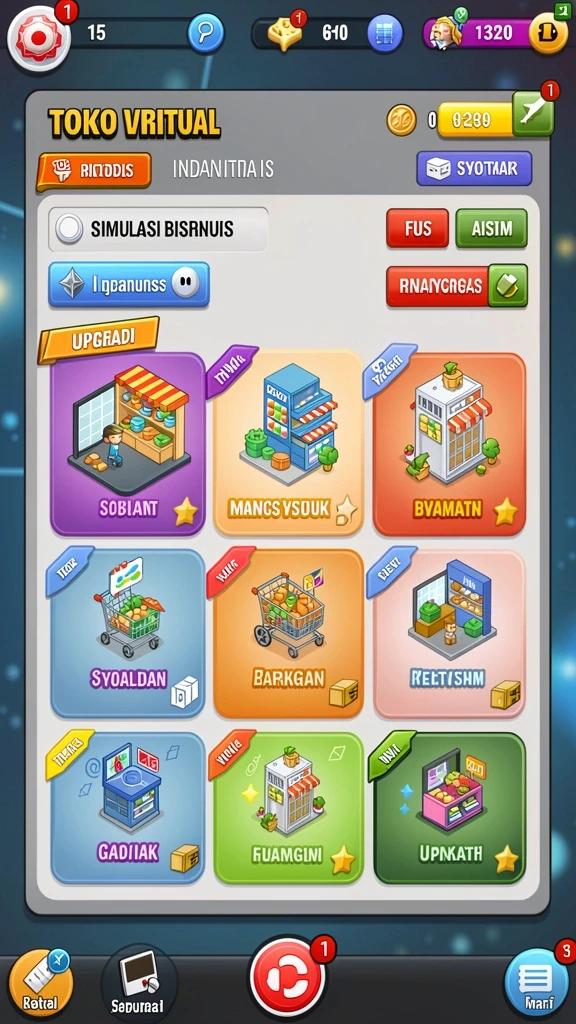The width and height of the screenshot is (576, 1024).
Task: Open the UPNKATH card
Action: coord(449,808)
